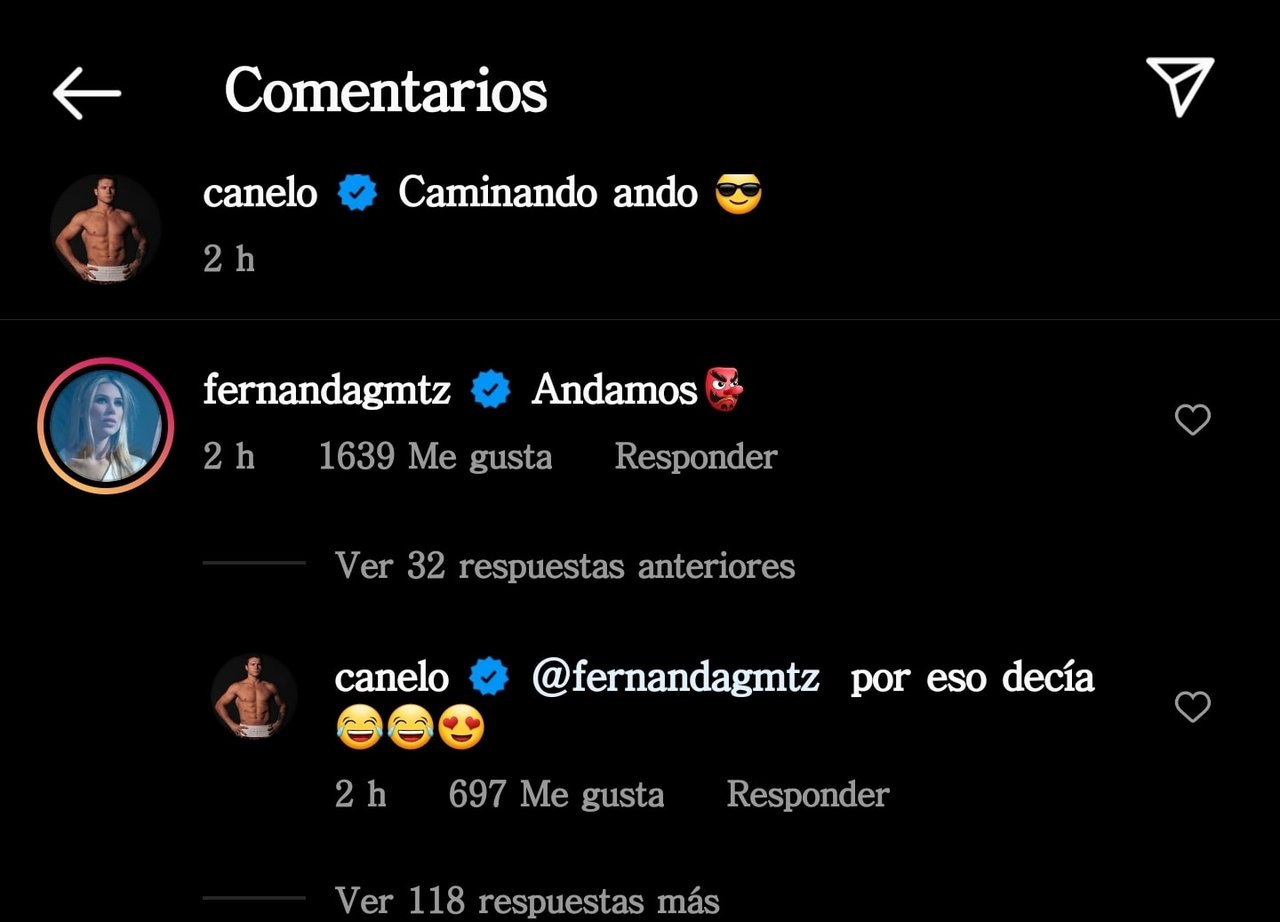Screen dimensions: 1280x922
Task: Expand Ver 32 respuestas anteriores
Action: pos(565,566)
